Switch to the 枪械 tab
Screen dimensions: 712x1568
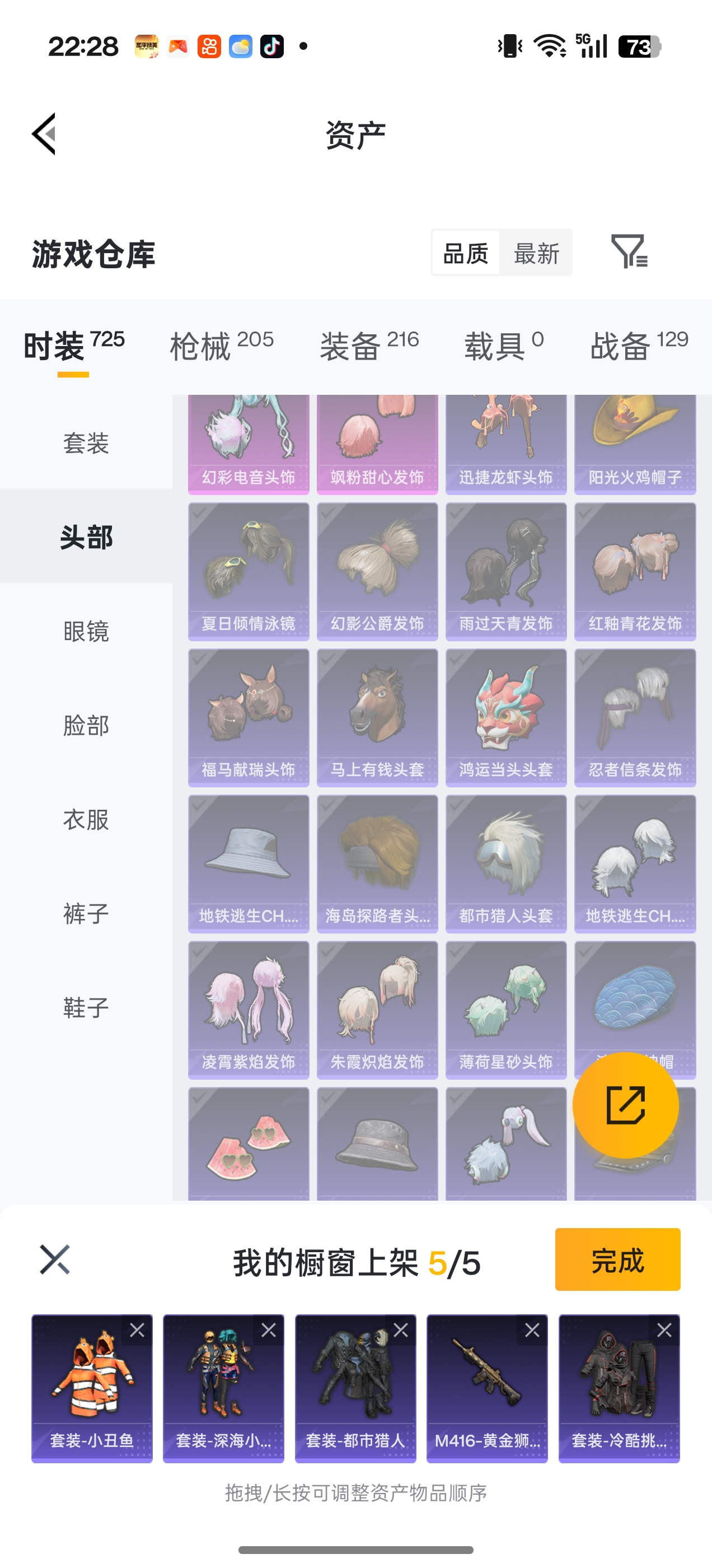pos(222,346)
